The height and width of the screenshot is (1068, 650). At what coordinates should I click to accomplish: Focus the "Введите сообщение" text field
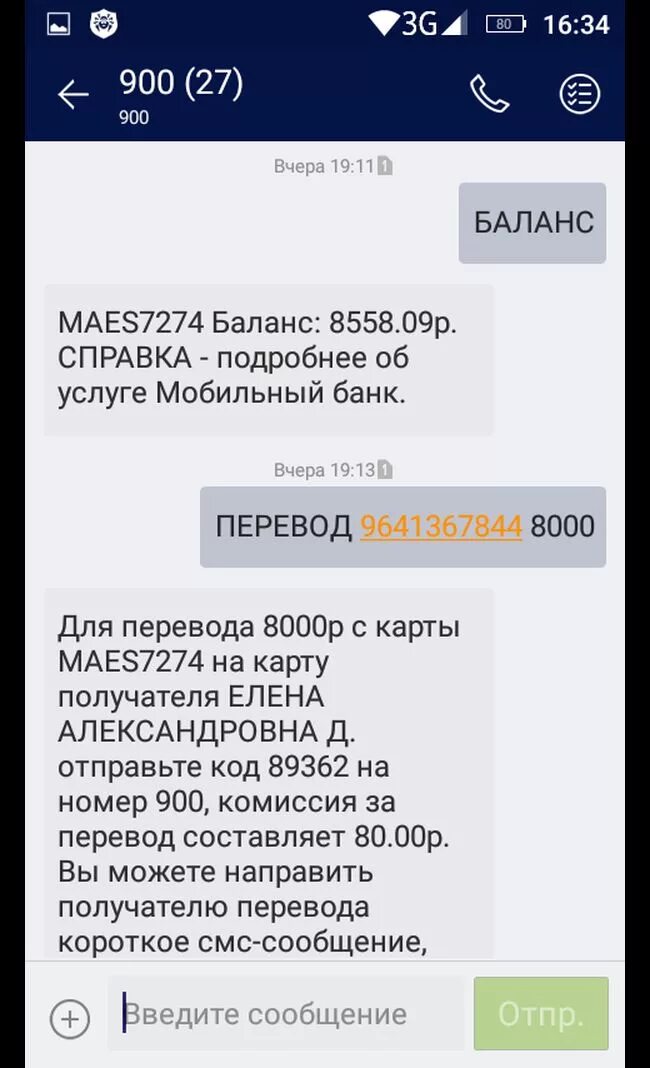pyautogui.click(x=286, y=1014)
